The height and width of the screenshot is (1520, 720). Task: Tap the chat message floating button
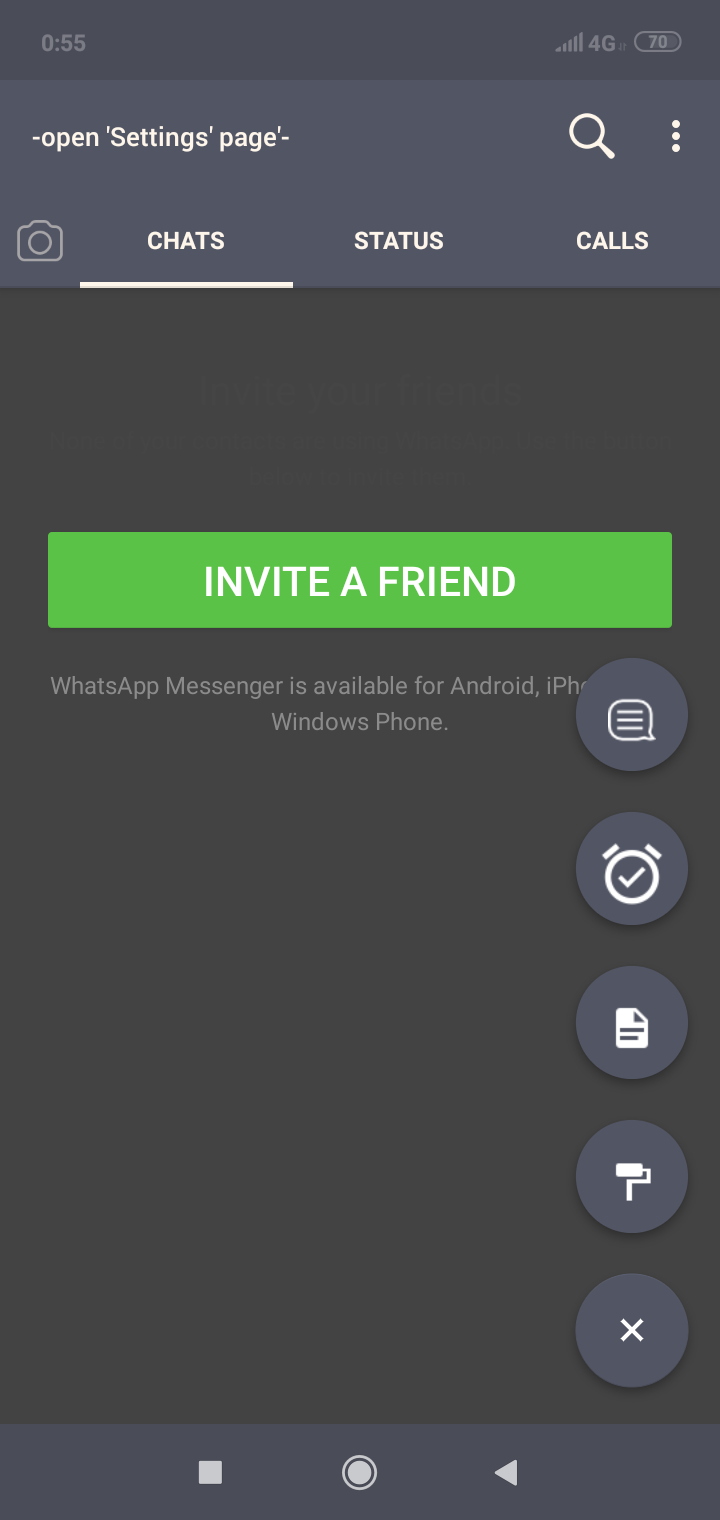point(632,715)
